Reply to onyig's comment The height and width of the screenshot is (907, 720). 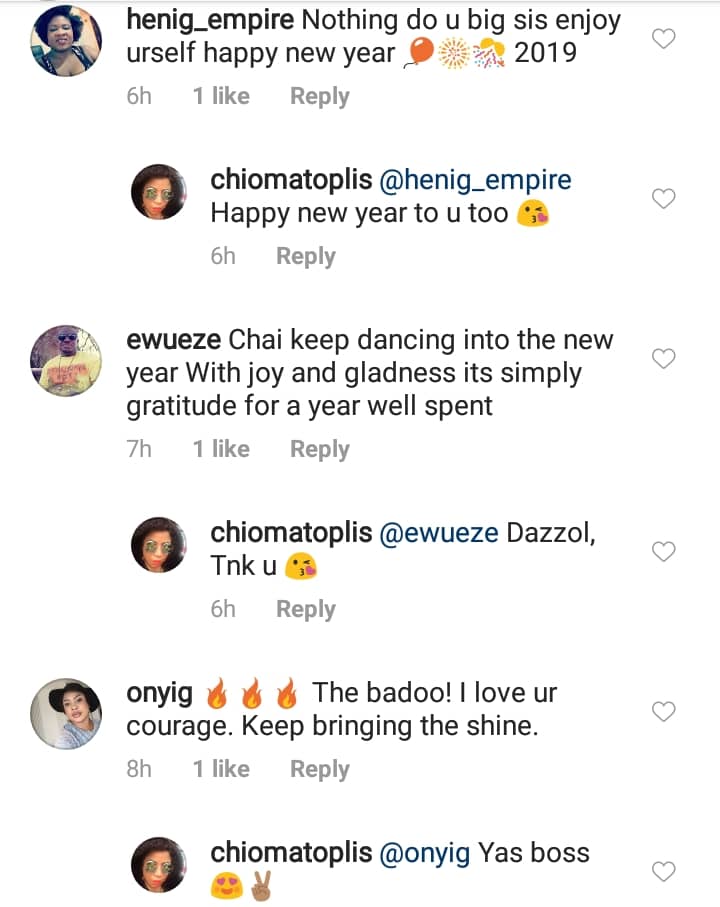point(319,770)
